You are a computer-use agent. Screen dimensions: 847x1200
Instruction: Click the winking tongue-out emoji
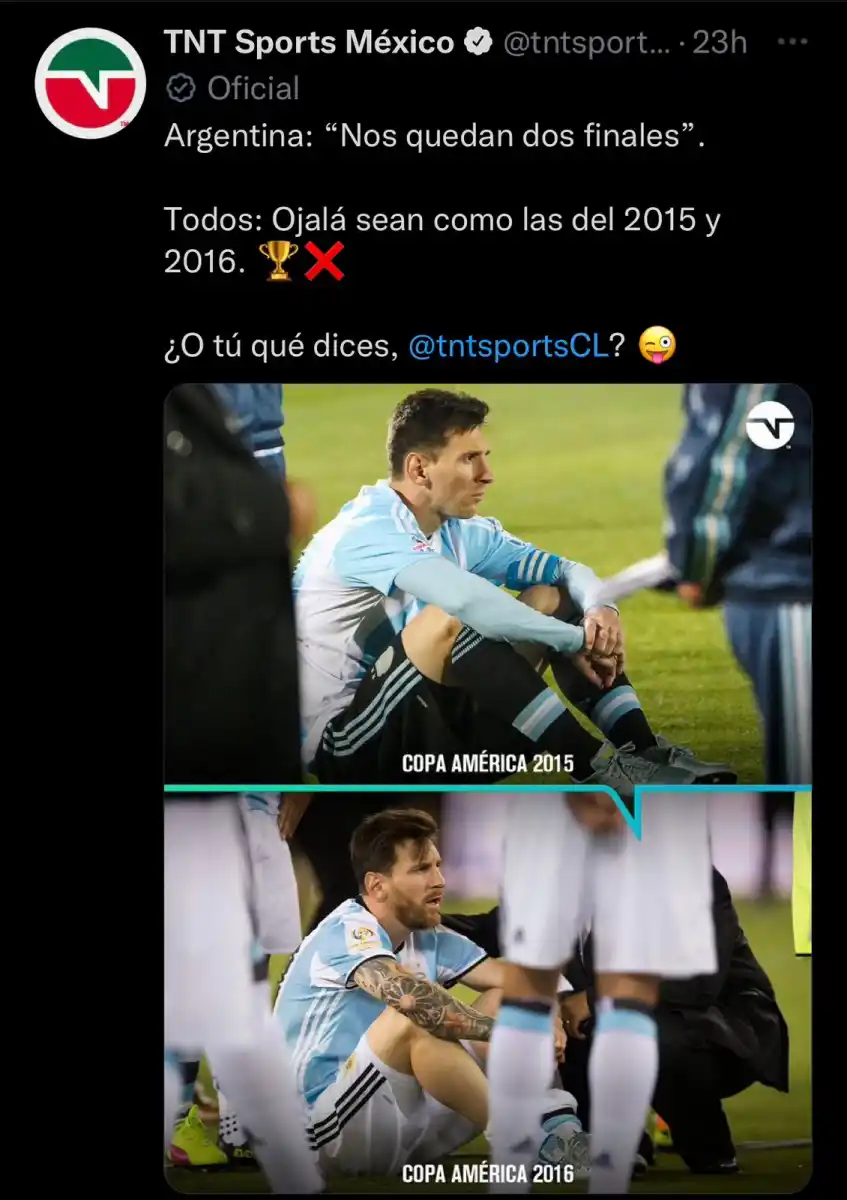click(659, 344)
